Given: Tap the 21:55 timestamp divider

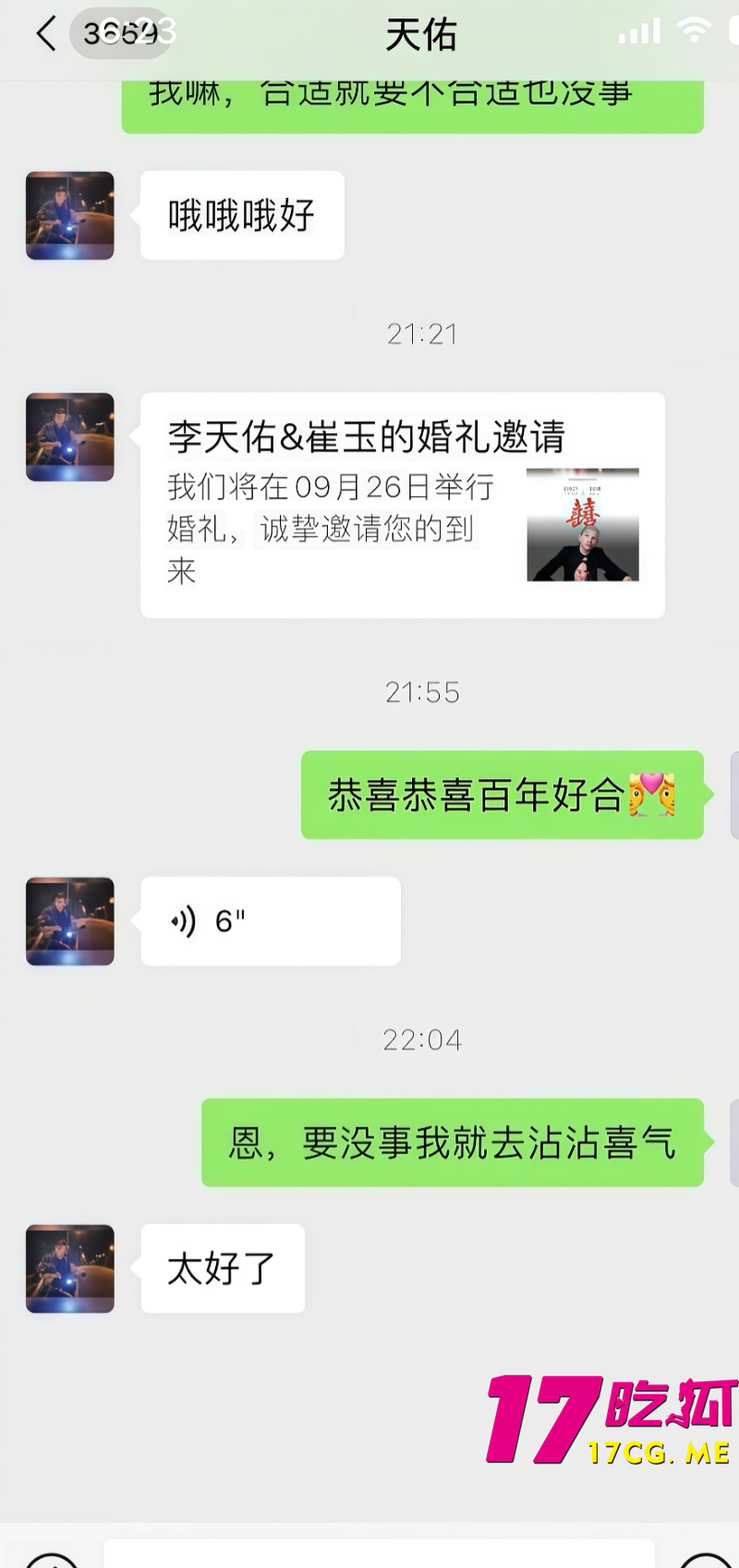Looking at the screenshot, I should point(424,691).
